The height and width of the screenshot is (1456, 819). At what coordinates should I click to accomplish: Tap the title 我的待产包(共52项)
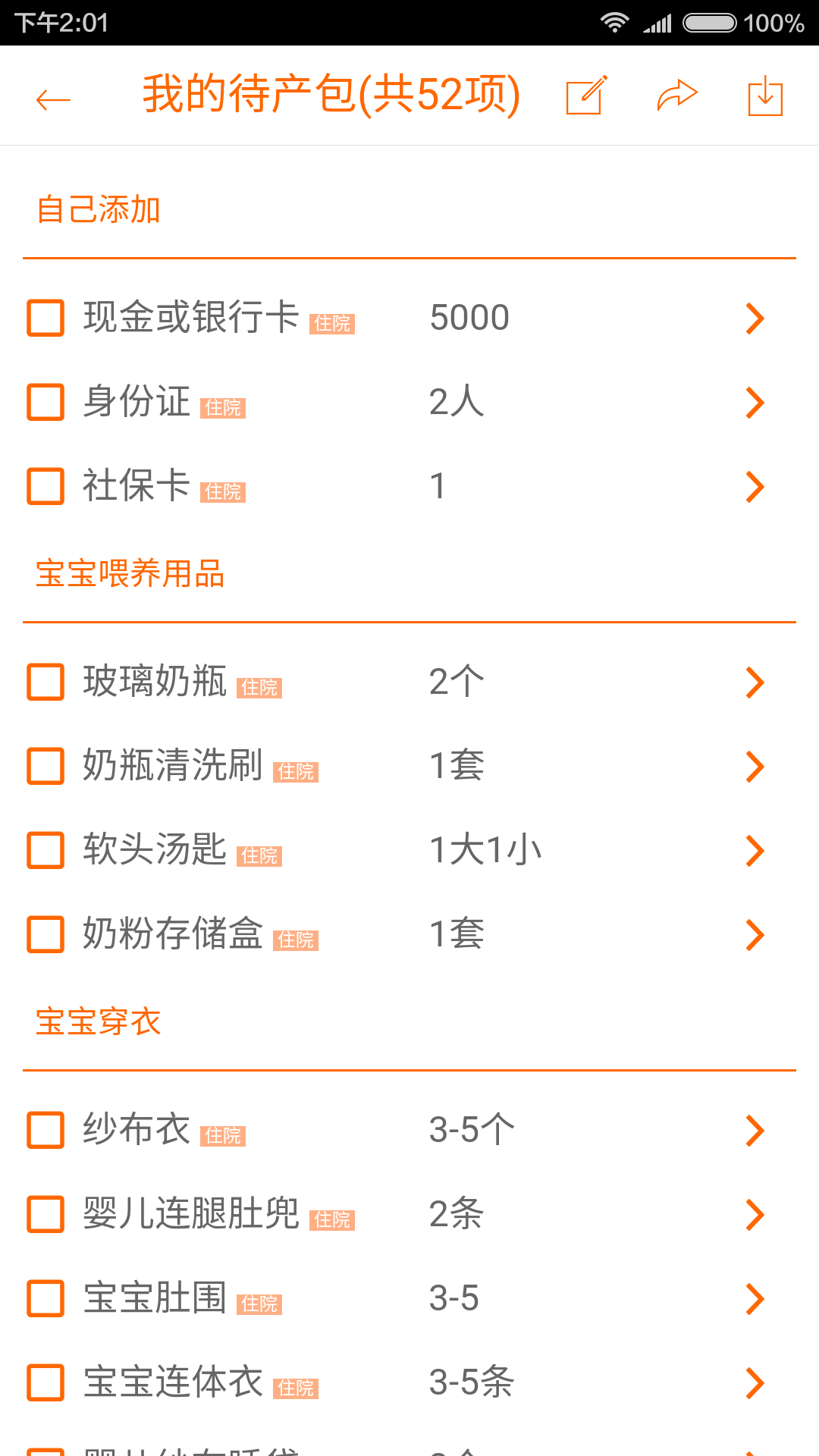coord(330,95)
